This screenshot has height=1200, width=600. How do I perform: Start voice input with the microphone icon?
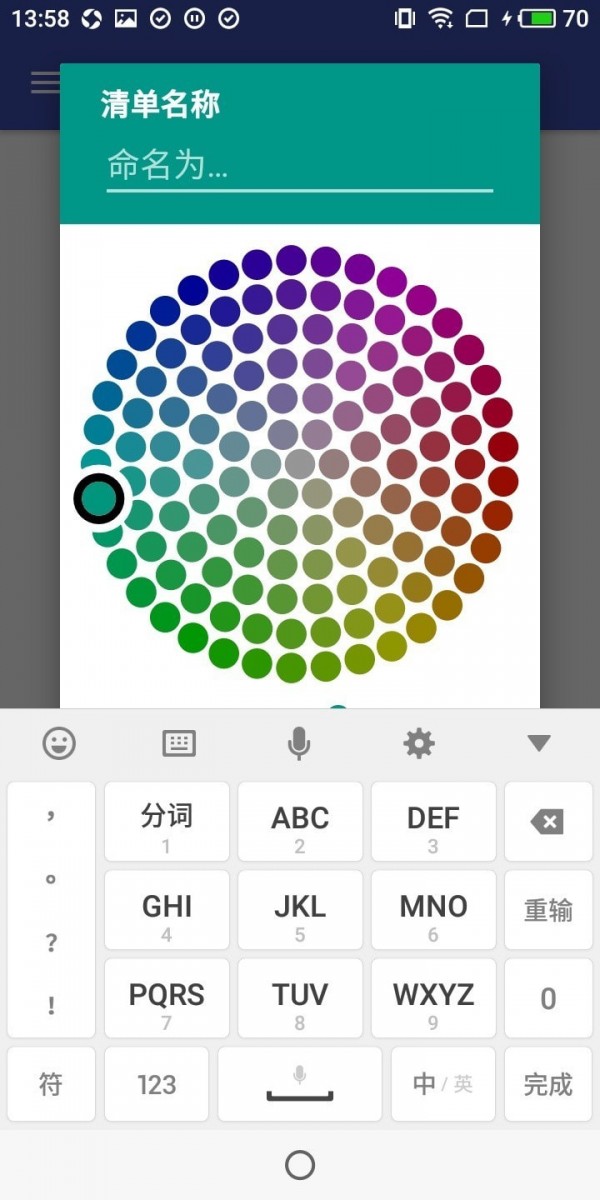click(298, 743)
